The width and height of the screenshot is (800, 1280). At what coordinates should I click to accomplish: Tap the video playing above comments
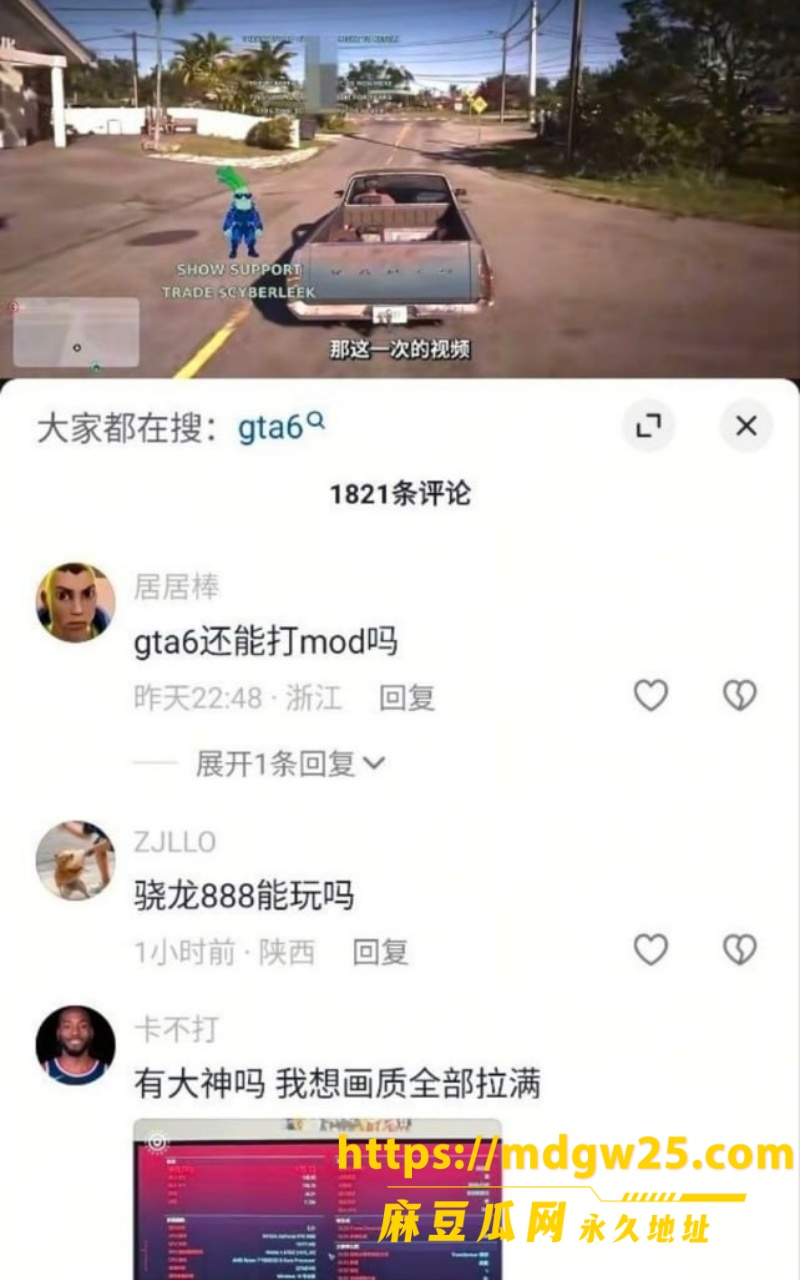point(400,188)
